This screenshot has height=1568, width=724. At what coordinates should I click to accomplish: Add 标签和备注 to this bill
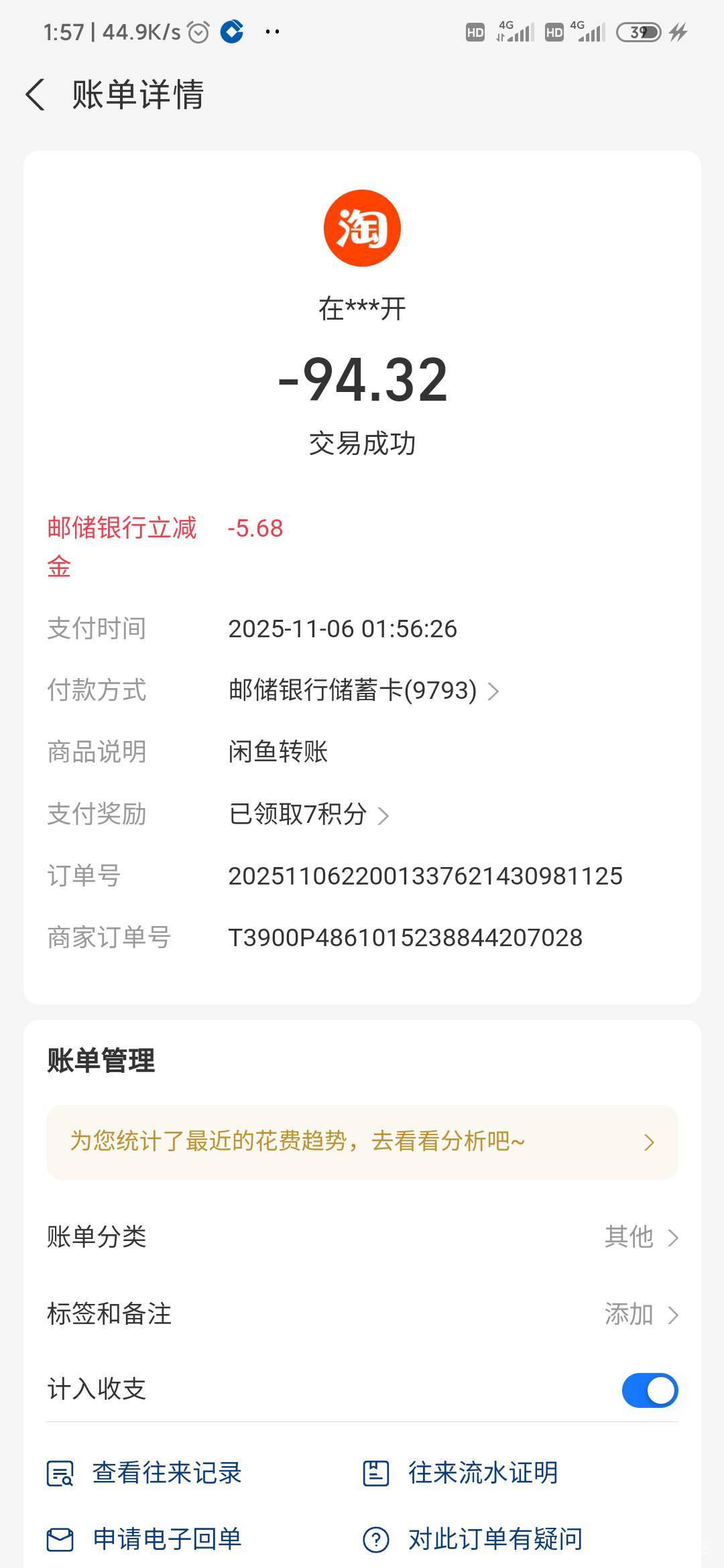640,1315
